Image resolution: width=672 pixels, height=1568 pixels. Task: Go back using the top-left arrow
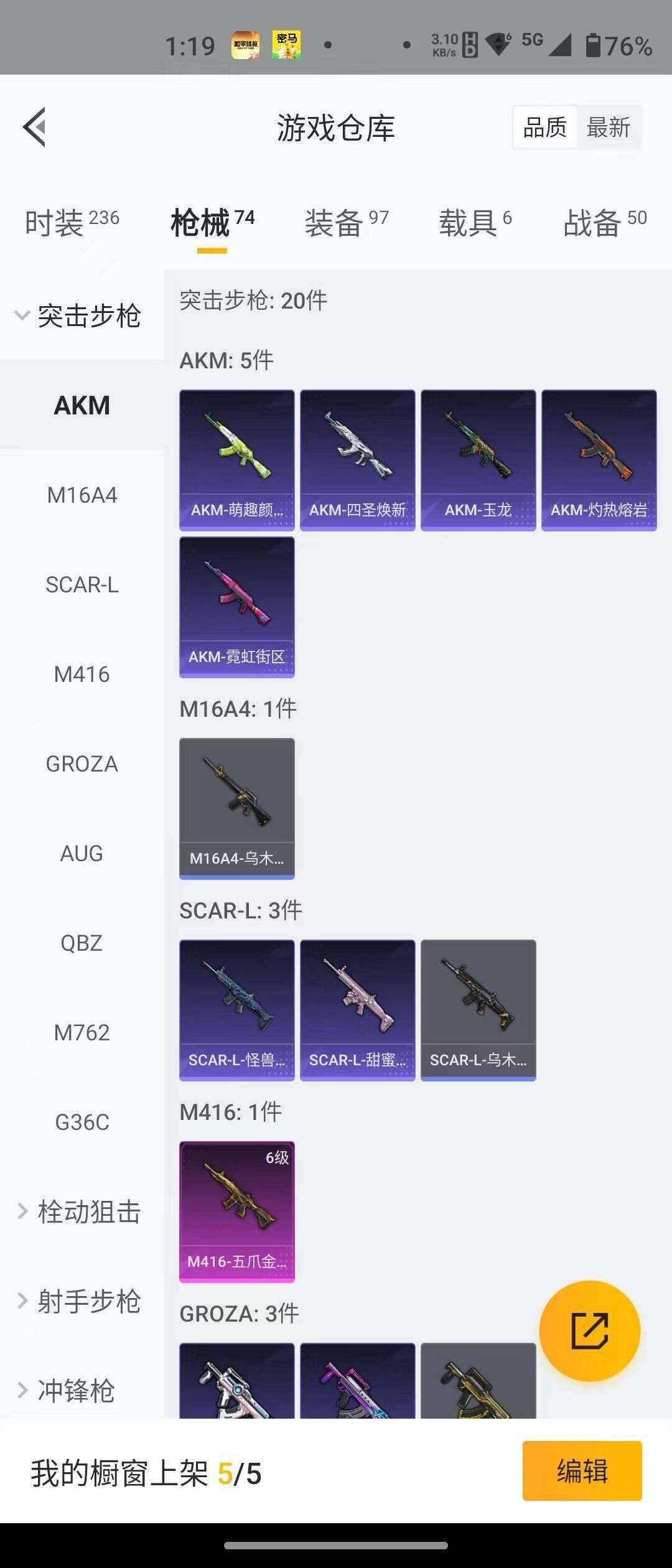click(x=35, y=127)
